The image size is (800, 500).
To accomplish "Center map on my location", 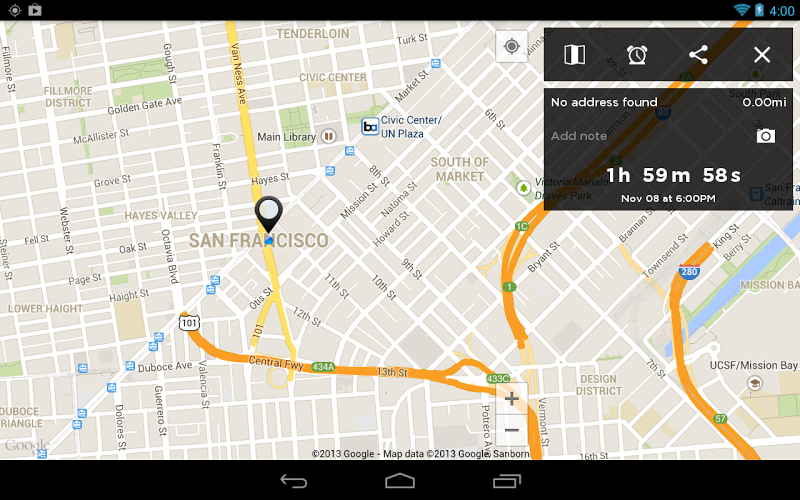I will pyautogui.click(x=511, y=47).
